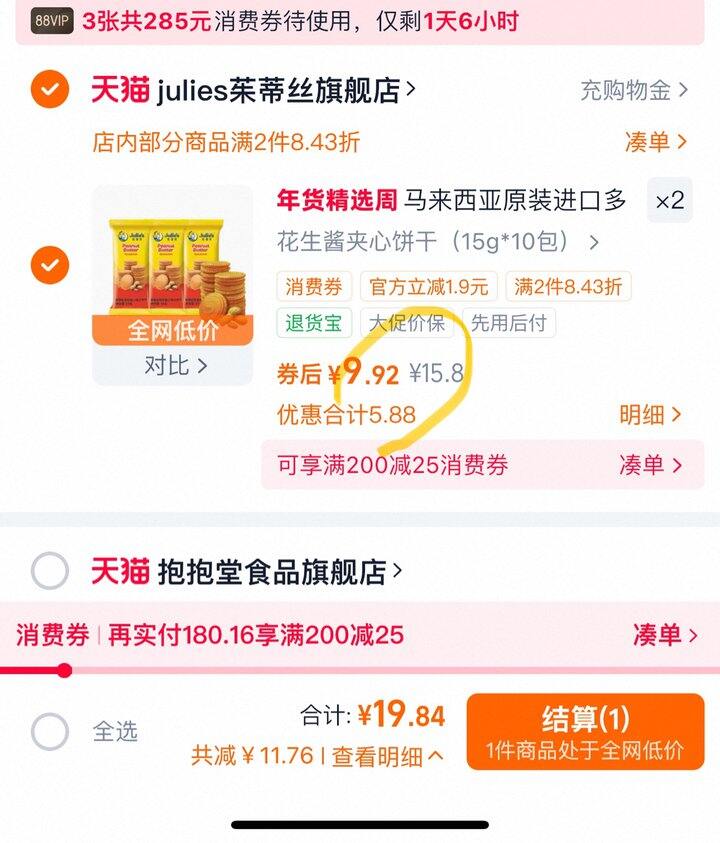Tap 对比 to compare prices
The image size is (720, 843).
tap(174, 366)
